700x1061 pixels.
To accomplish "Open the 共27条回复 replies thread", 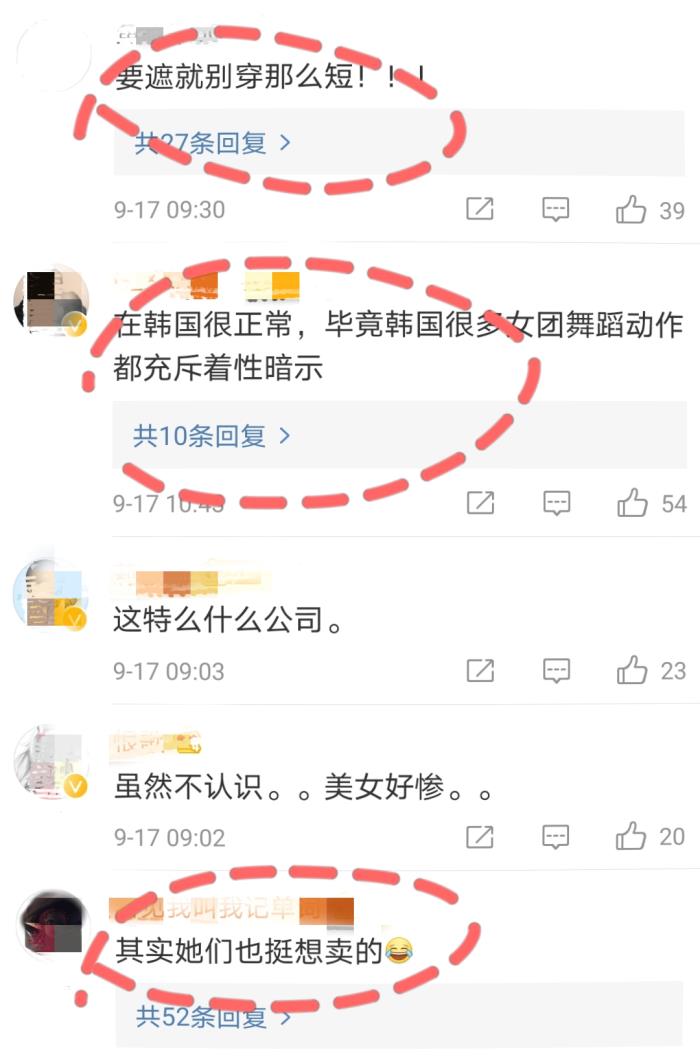I will (213, 143).
